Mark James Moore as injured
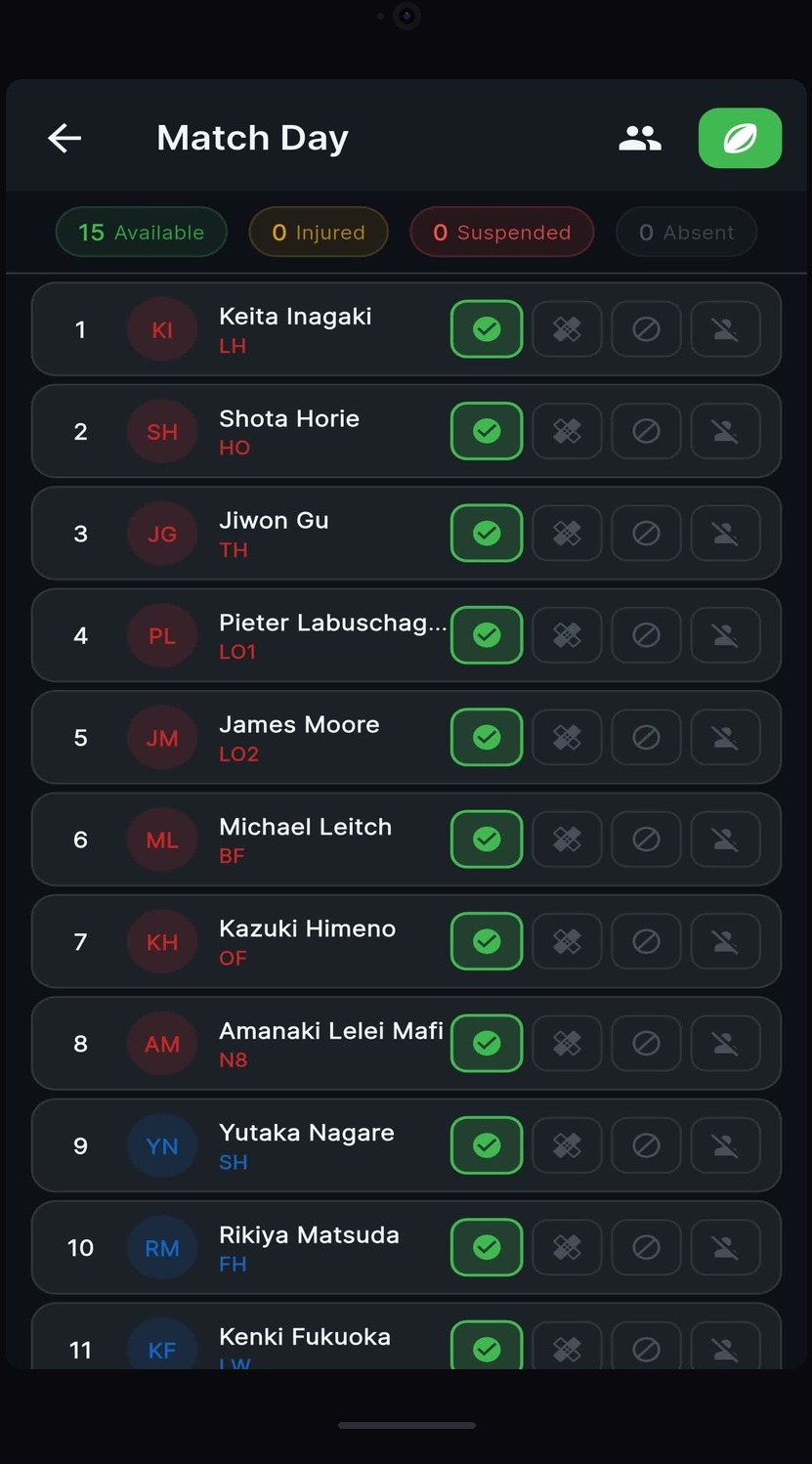Image resolution: width=812 pixels, height=1464 pixels. point(567,737)
